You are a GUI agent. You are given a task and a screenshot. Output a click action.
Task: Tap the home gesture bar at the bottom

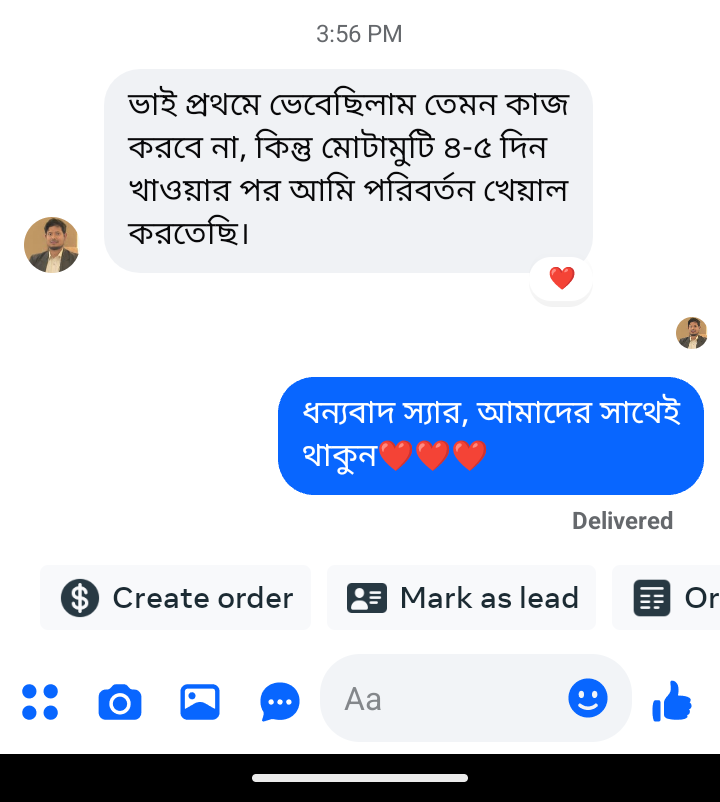point(360,777)
